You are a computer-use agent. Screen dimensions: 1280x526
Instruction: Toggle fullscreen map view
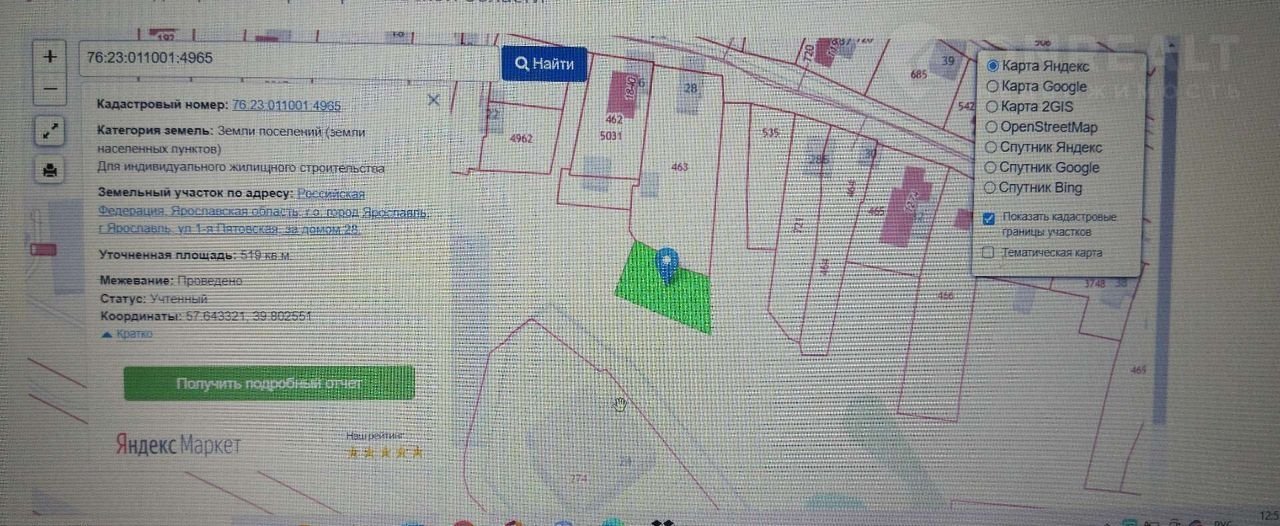pyautogui.click(x=49, y=130)
